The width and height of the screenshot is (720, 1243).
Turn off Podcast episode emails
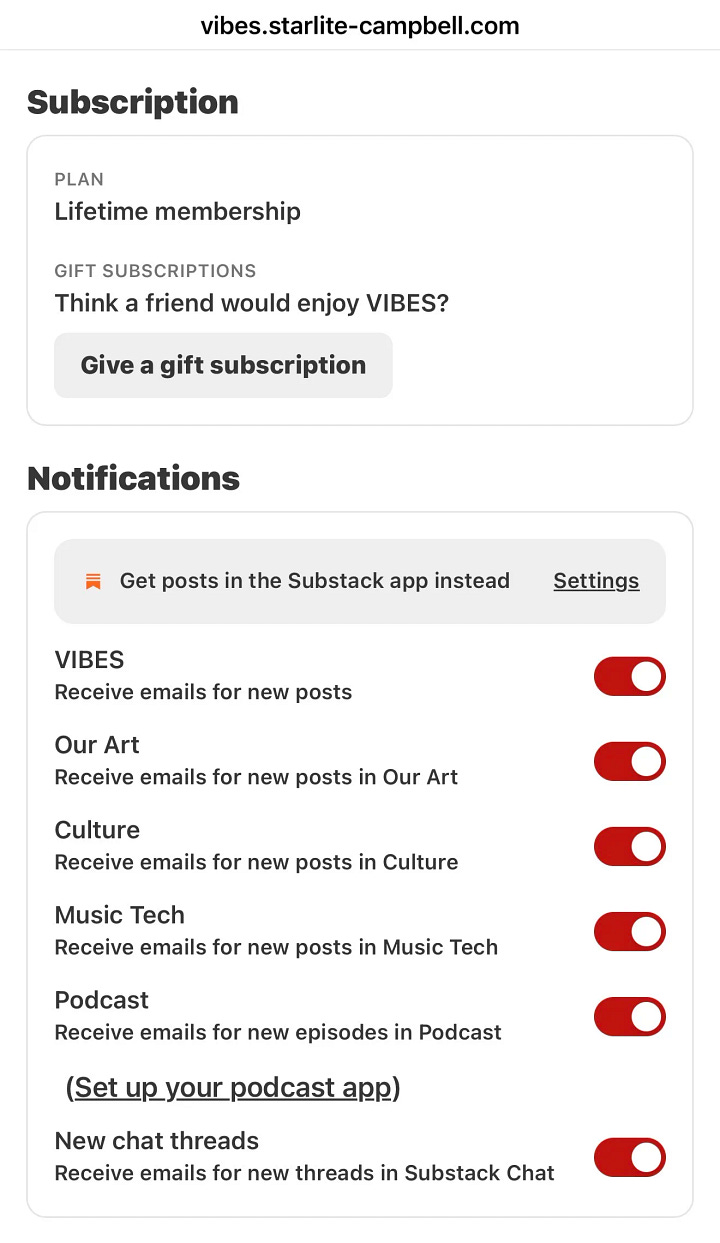coord(630,1016)
